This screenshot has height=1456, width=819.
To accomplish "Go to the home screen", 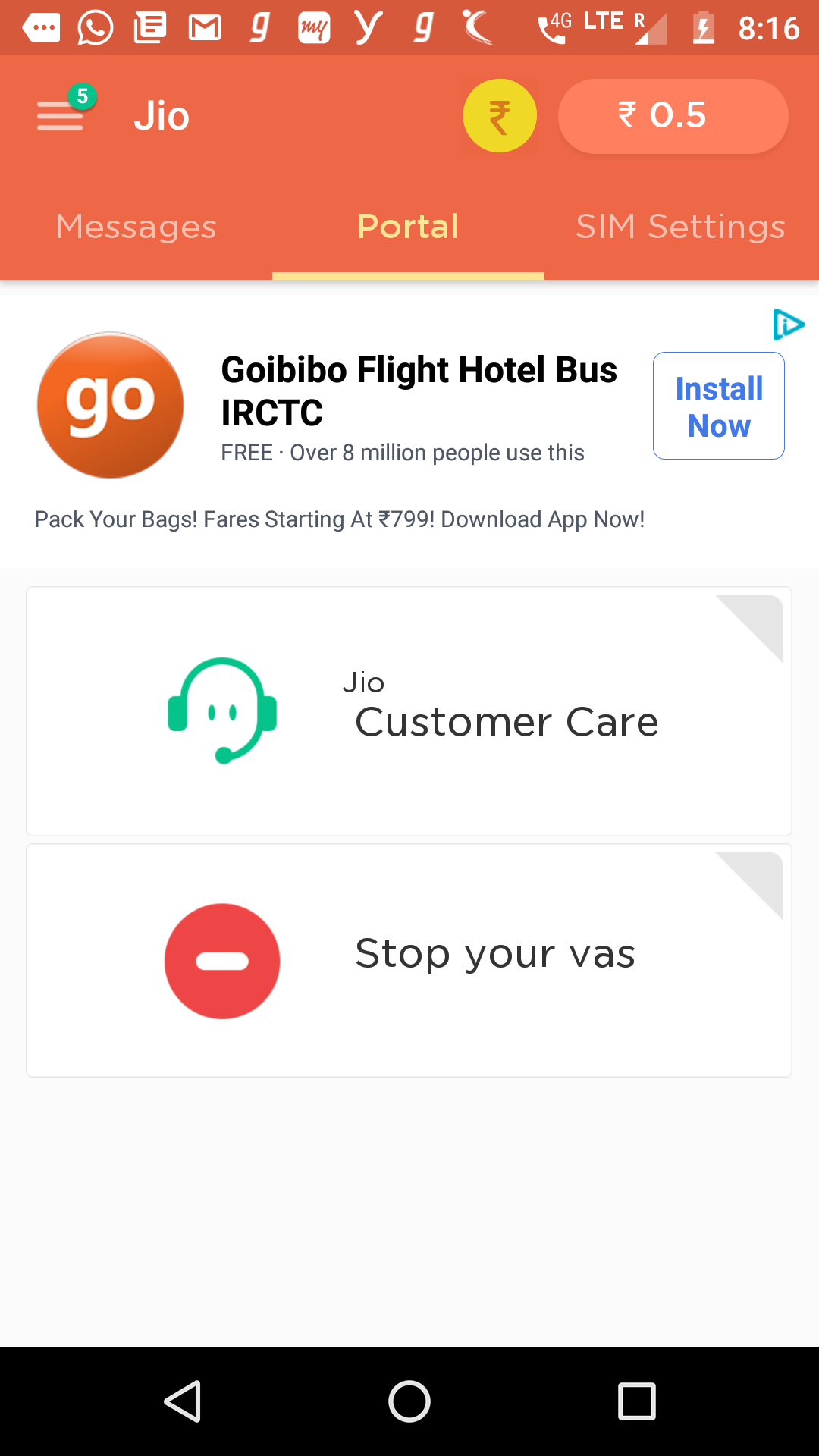I will click(x=409, y=1401).
